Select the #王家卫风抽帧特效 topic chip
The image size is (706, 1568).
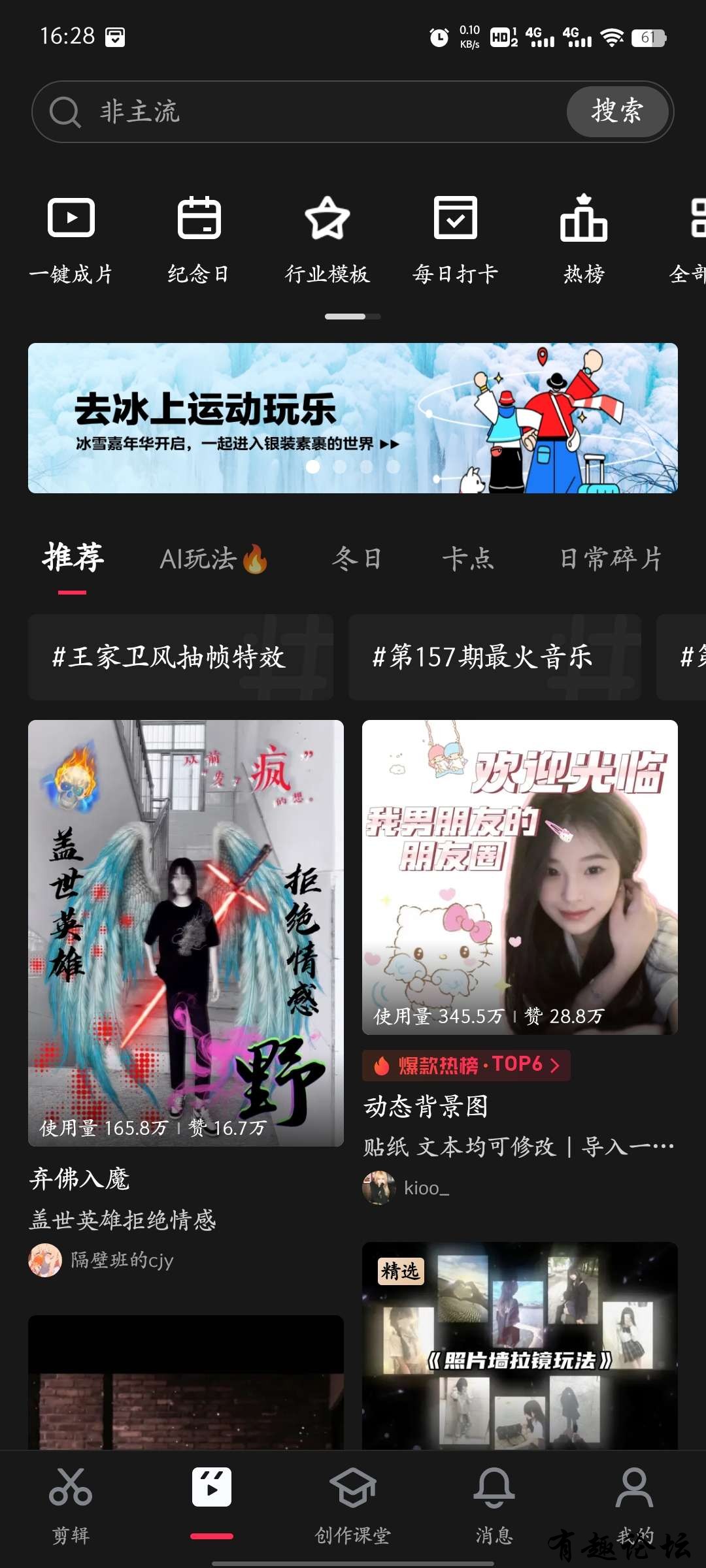[x=180, y=657]
